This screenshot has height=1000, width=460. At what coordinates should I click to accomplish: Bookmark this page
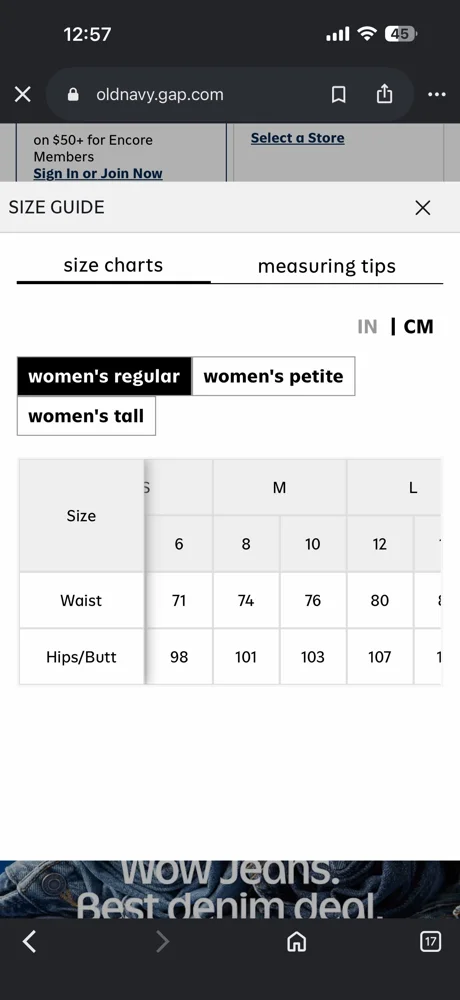coord(338,95)
